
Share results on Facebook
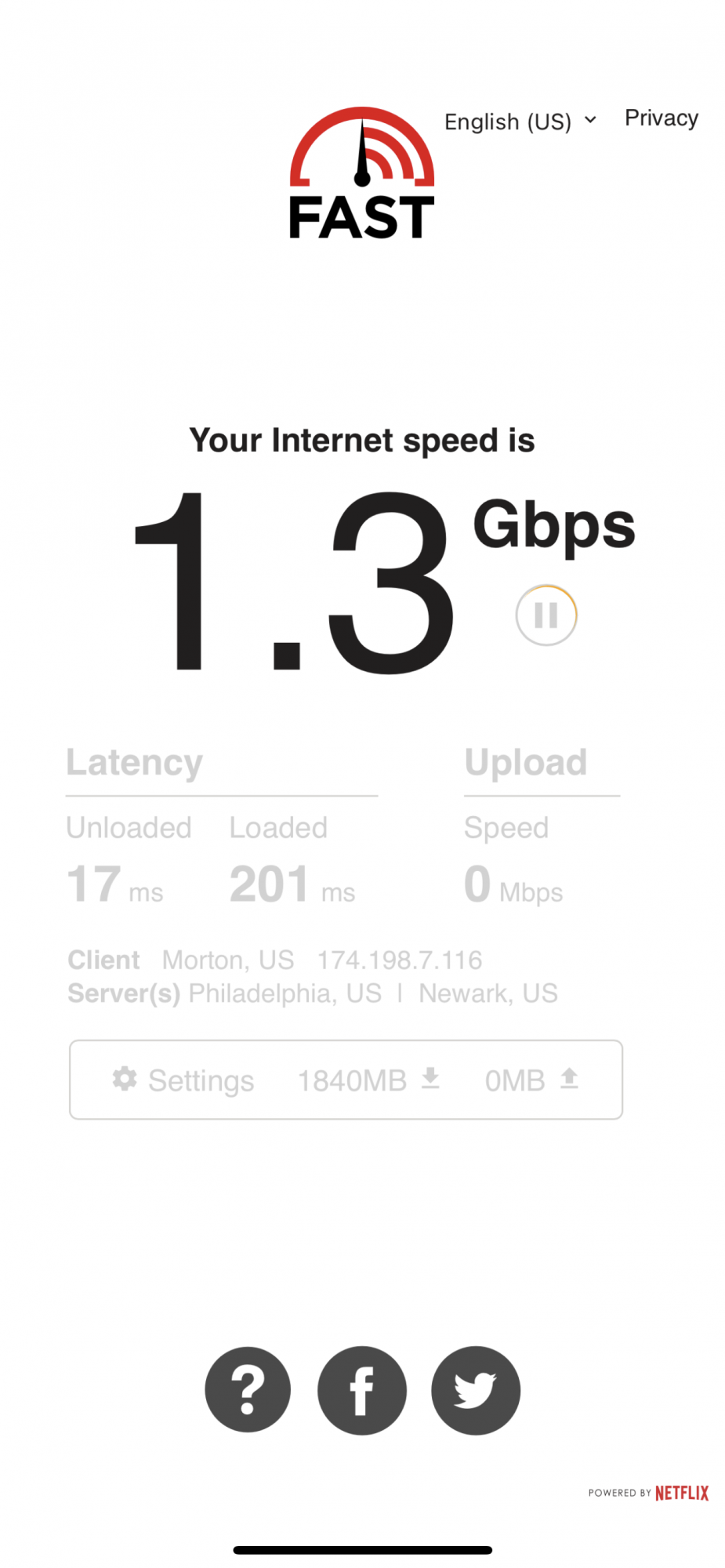(362, 1390)
